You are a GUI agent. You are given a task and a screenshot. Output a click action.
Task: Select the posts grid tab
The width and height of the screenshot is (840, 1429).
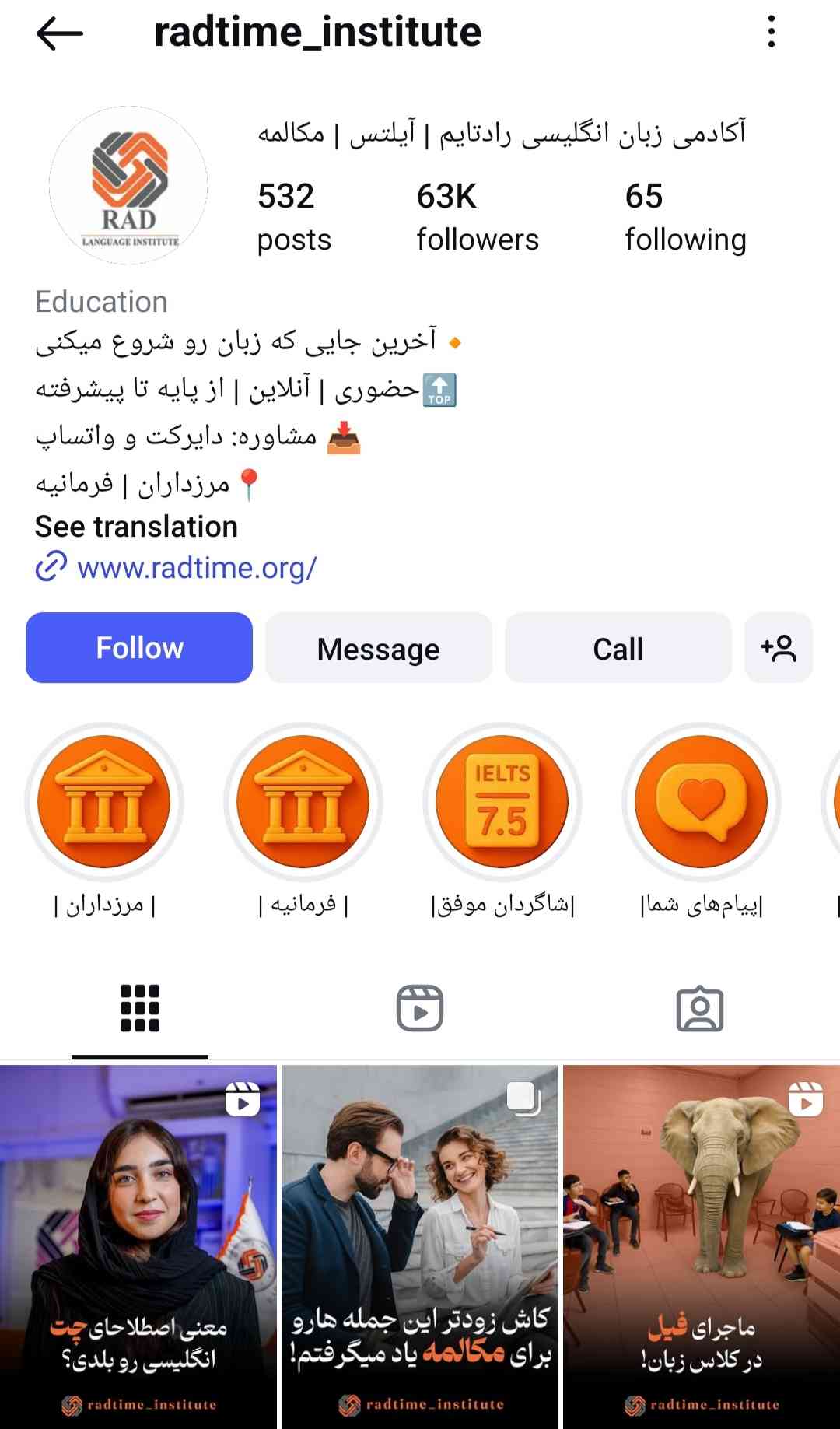click(140, 1008)
